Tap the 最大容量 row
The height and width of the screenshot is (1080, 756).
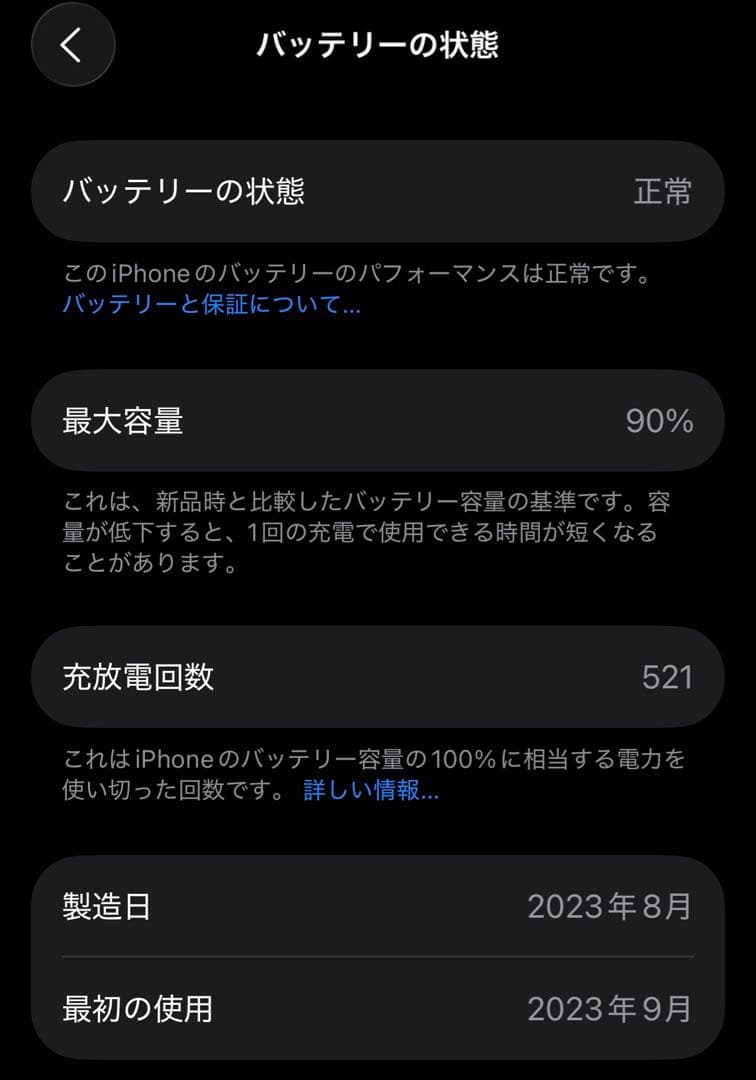pyautogui.click(x=377, y=420)
